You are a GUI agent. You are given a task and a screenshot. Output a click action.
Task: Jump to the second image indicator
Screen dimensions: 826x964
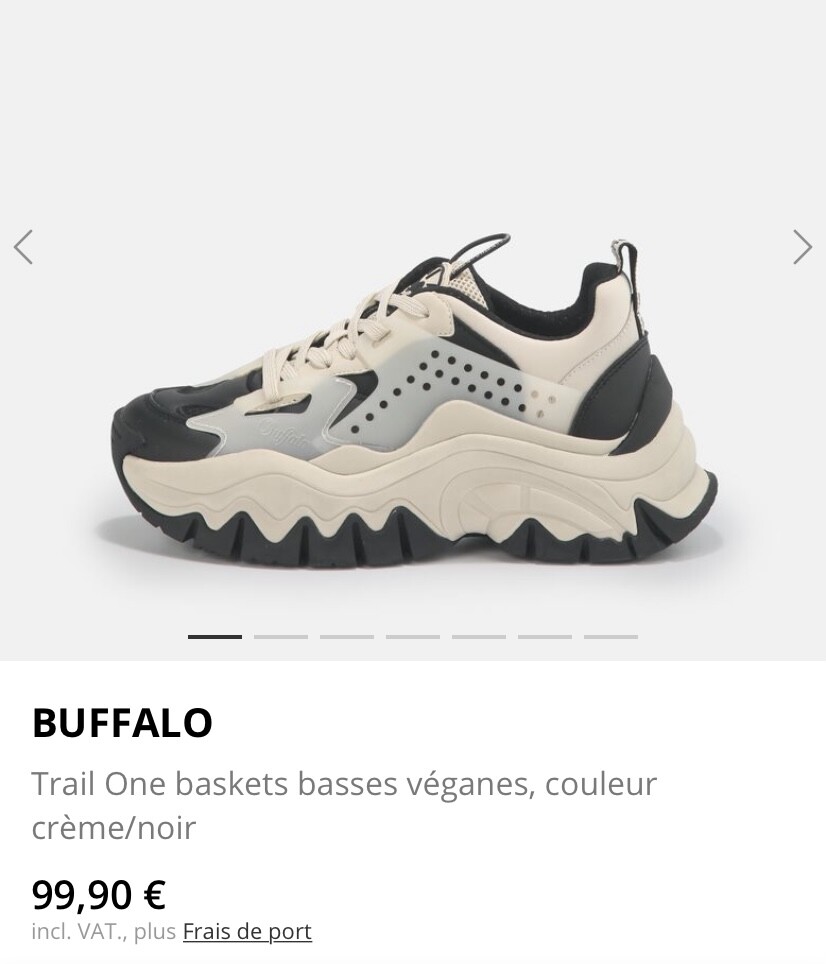pos(280,637)
